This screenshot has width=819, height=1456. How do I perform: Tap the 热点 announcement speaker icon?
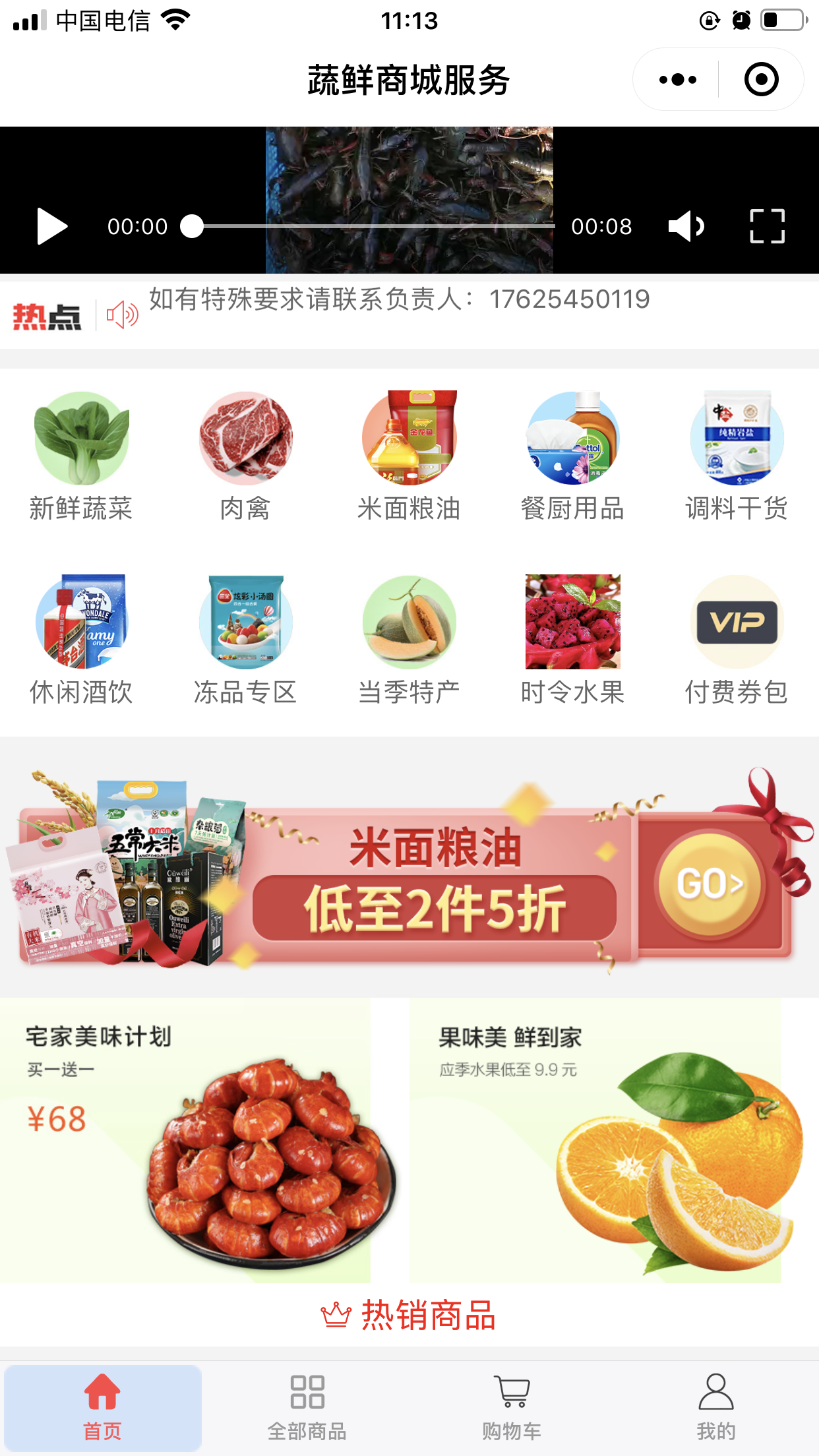pos(121,315)
